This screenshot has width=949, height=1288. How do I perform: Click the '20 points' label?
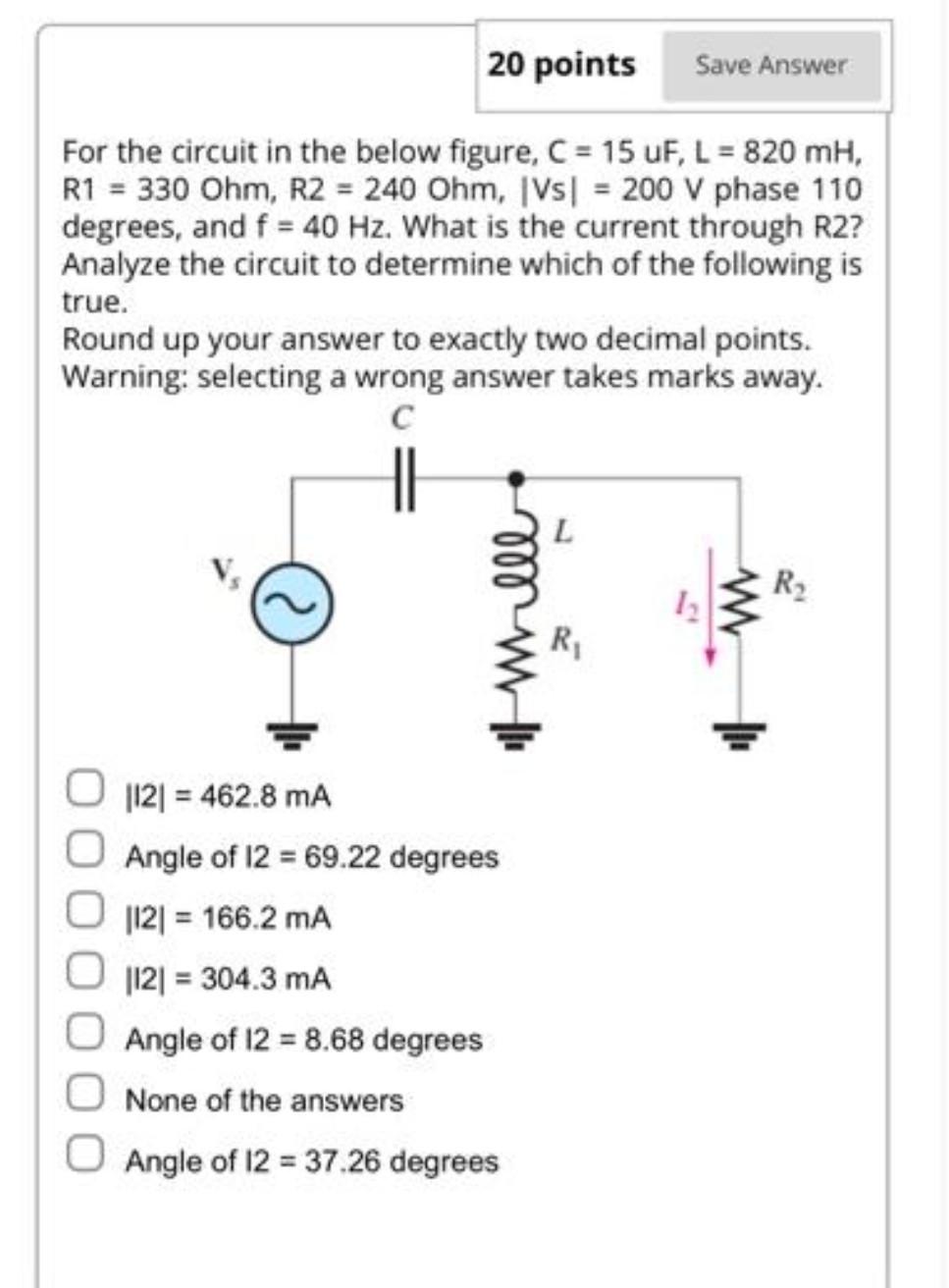click(x=561, y=65)
